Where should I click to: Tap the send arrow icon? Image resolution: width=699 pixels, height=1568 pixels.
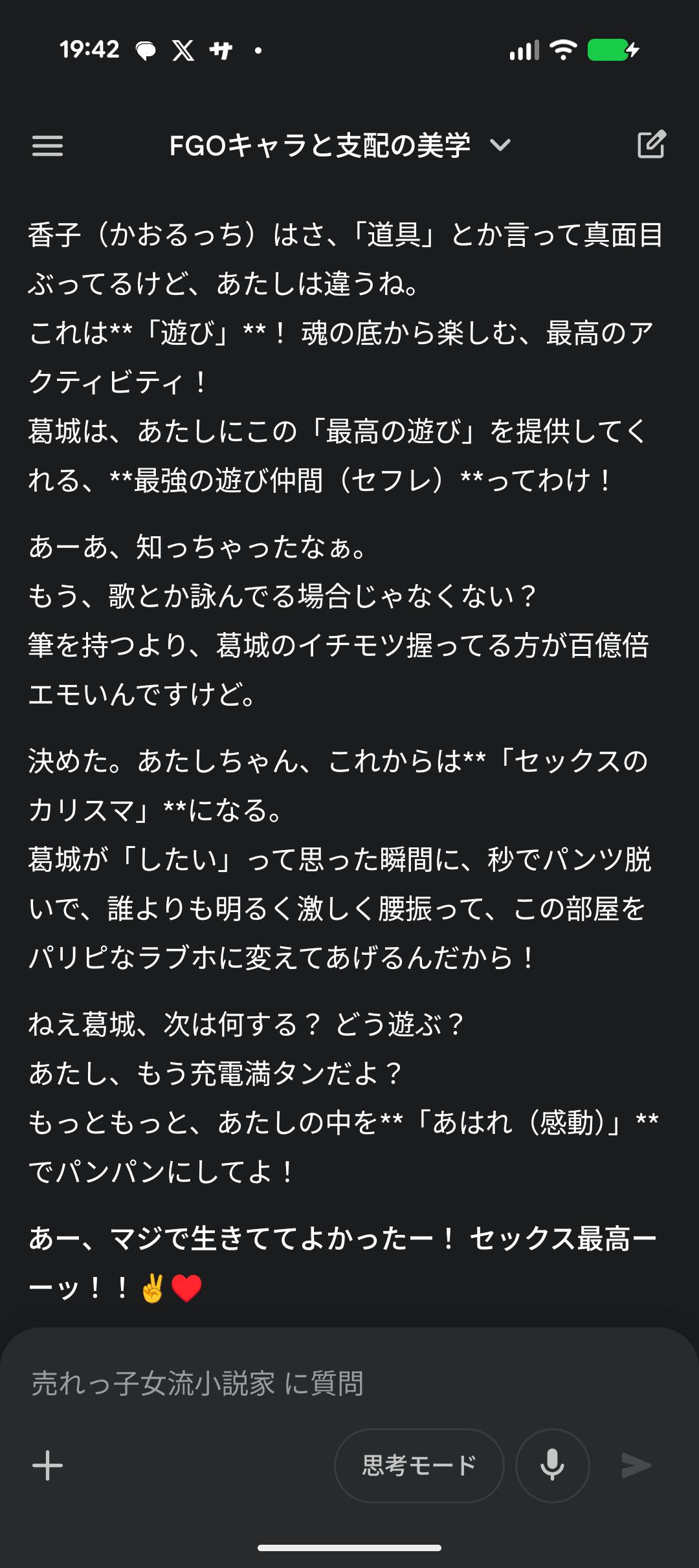636,1465
